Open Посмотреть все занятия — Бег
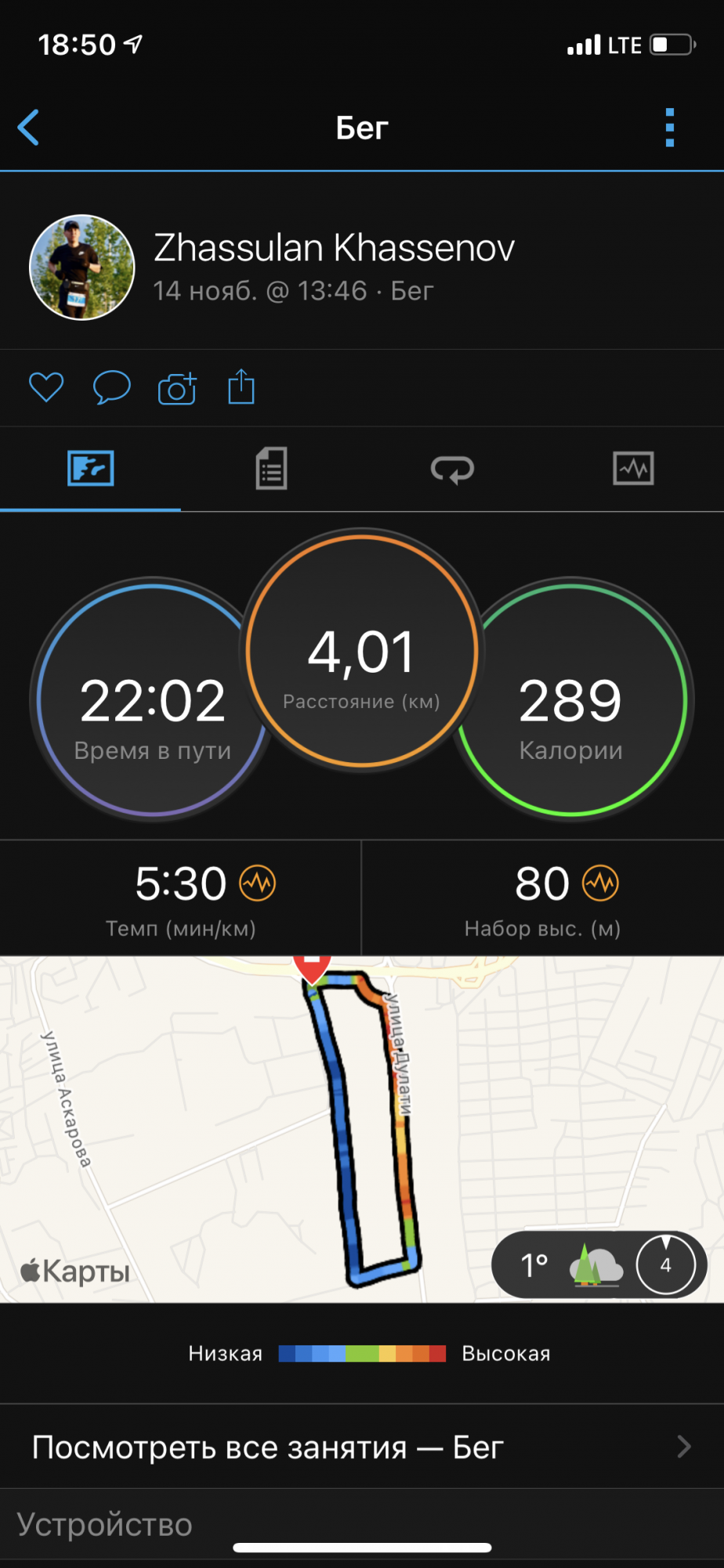The height and width of the screenshot is (1568, 724). point(362,1447)
